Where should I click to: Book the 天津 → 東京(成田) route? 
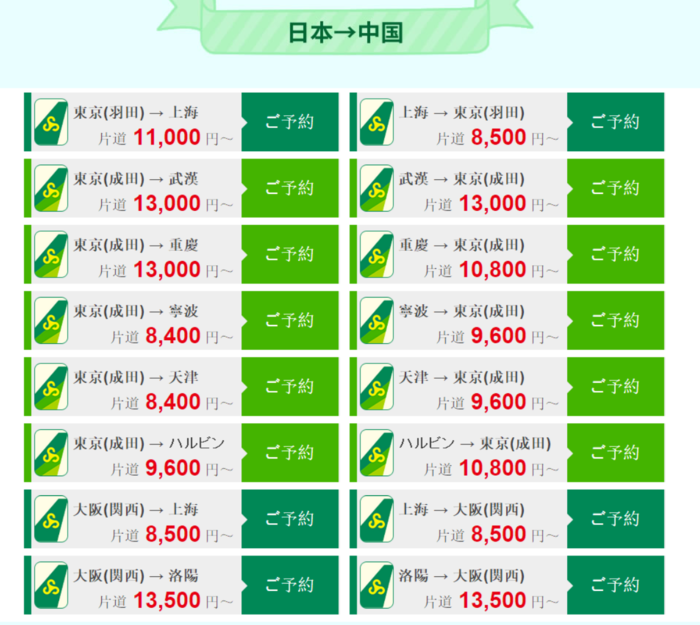coord(615,386)
